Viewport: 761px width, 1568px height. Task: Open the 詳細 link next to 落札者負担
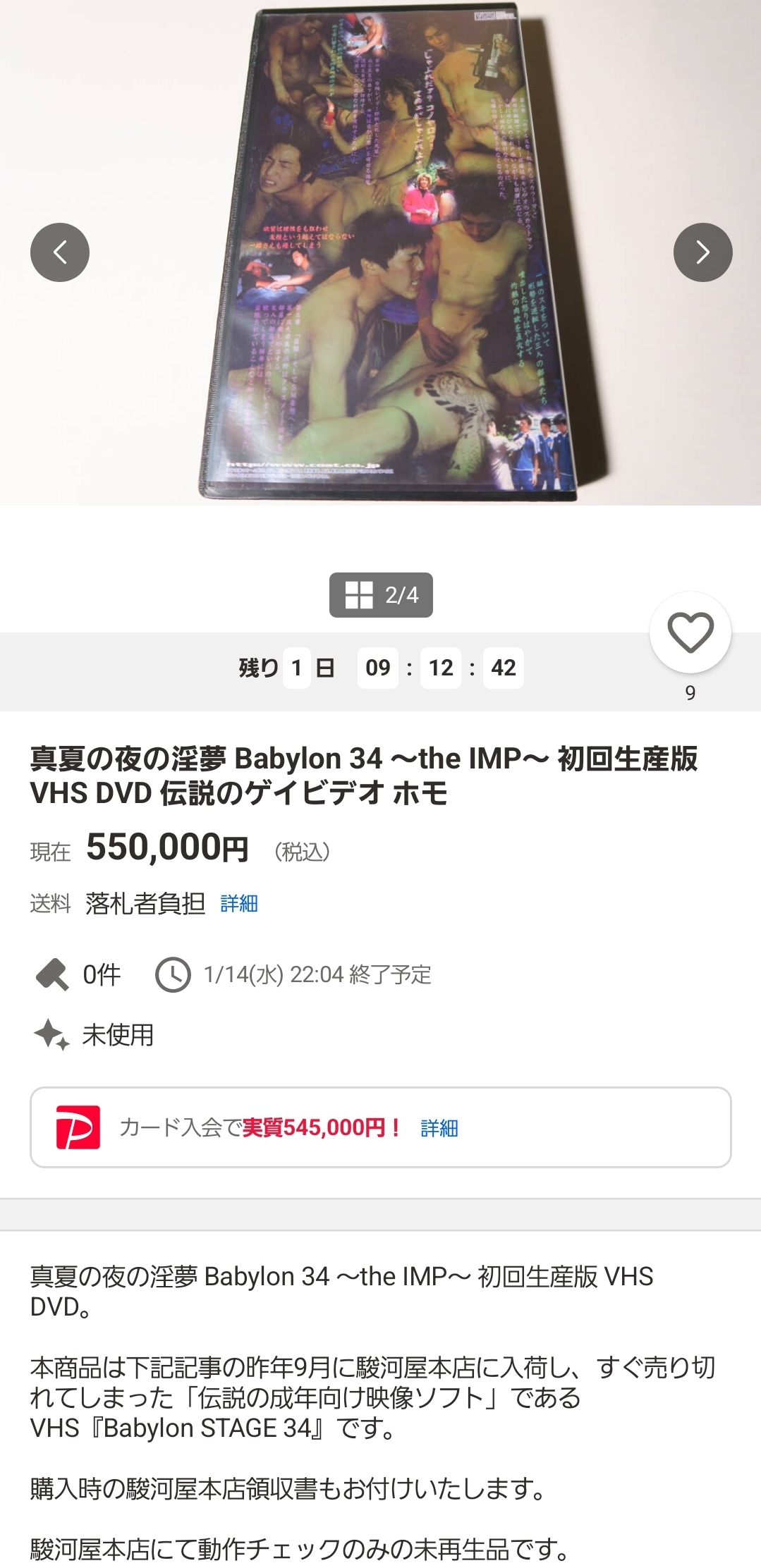(x=239, y=903)
